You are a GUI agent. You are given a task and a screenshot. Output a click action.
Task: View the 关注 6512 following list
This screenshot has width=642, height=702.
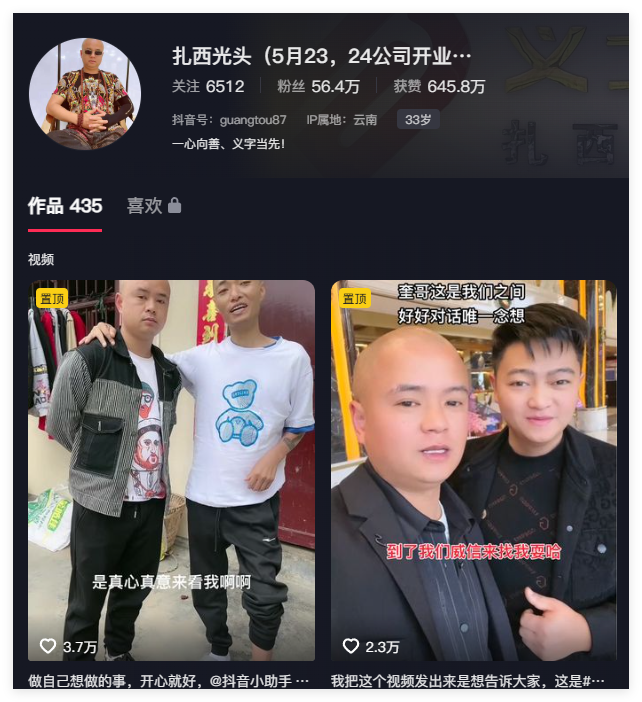coord(208,87)
